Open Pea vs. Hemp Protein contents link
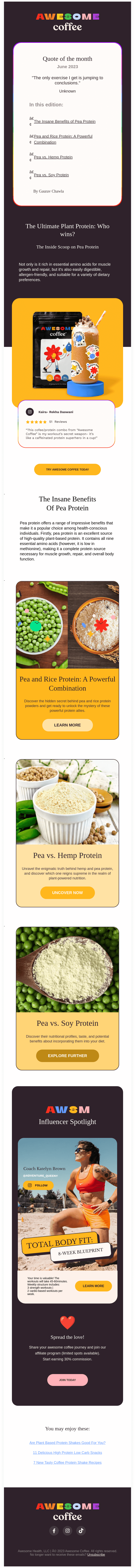 pyautogui.click(x=53, y=157)
